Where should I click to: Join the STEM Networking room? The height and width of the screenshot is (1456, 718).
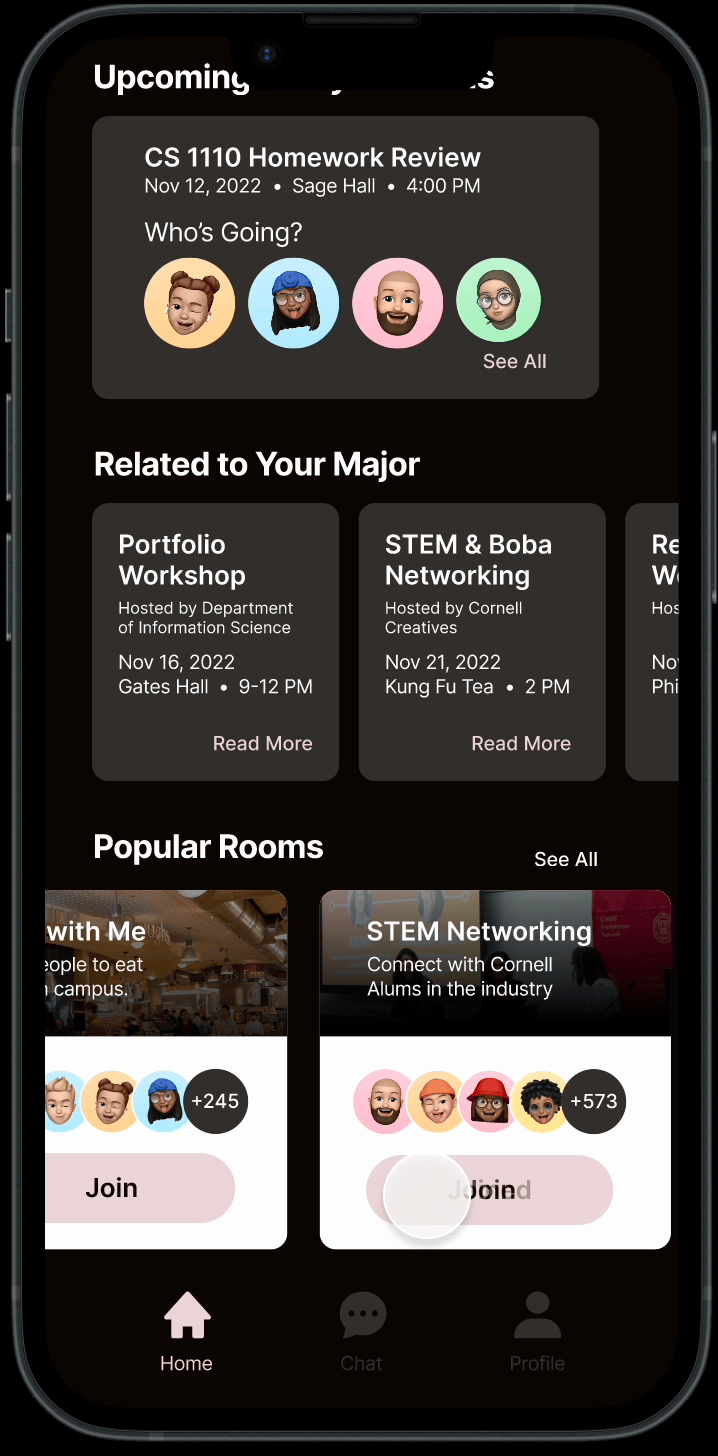[490, 1190]
